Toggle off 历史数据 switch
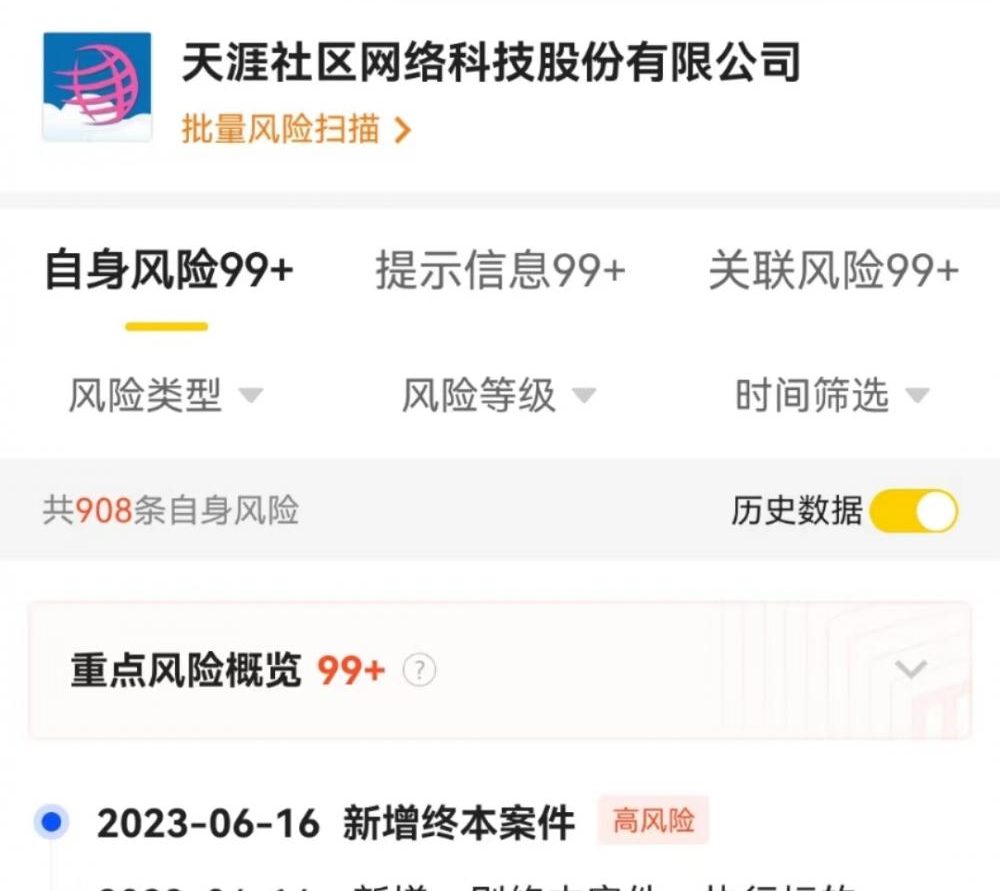 point(913,511)
